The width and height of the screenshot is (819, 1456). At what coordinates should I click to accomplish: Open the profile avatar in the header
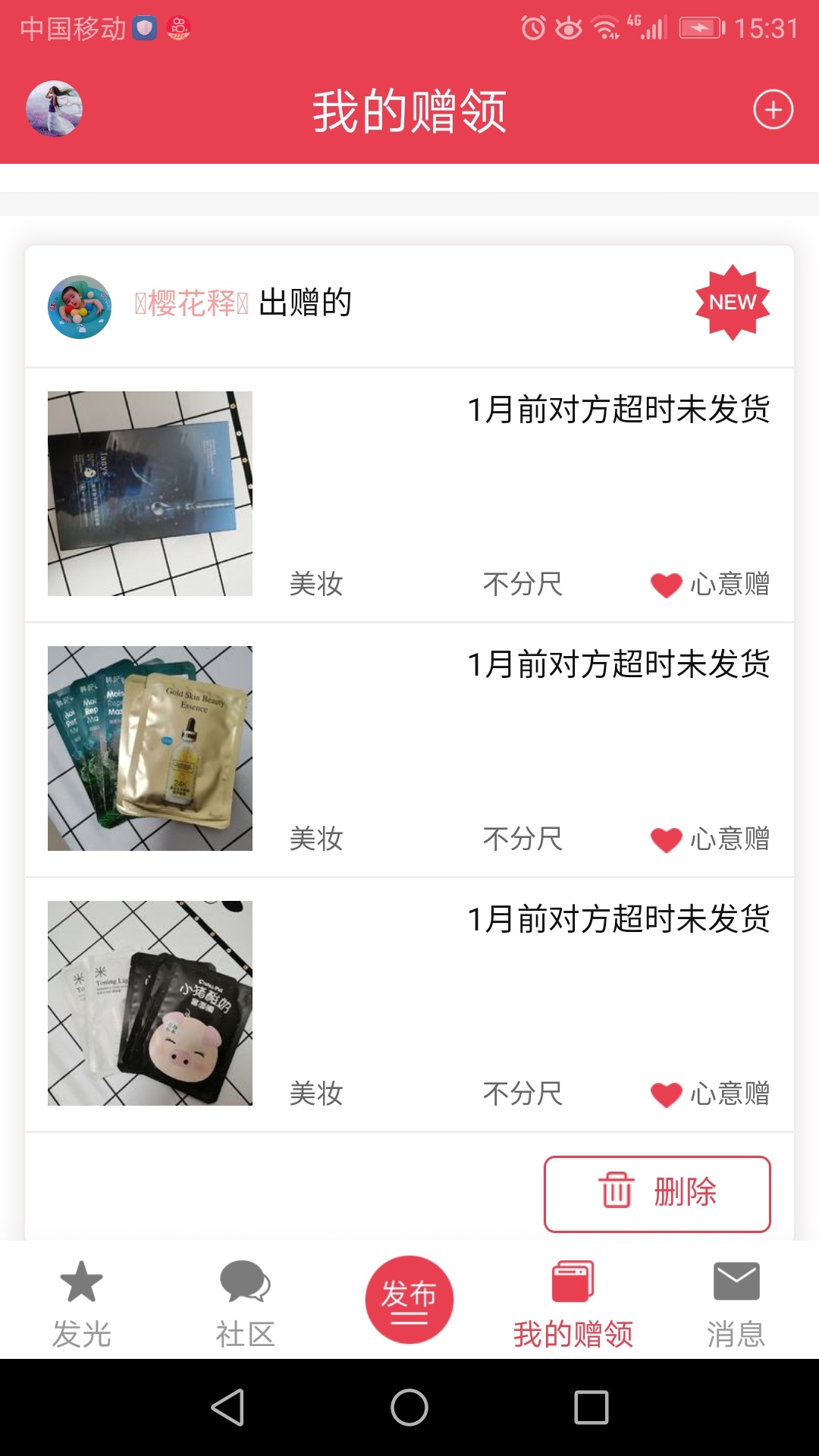click(x=54, y=109)
